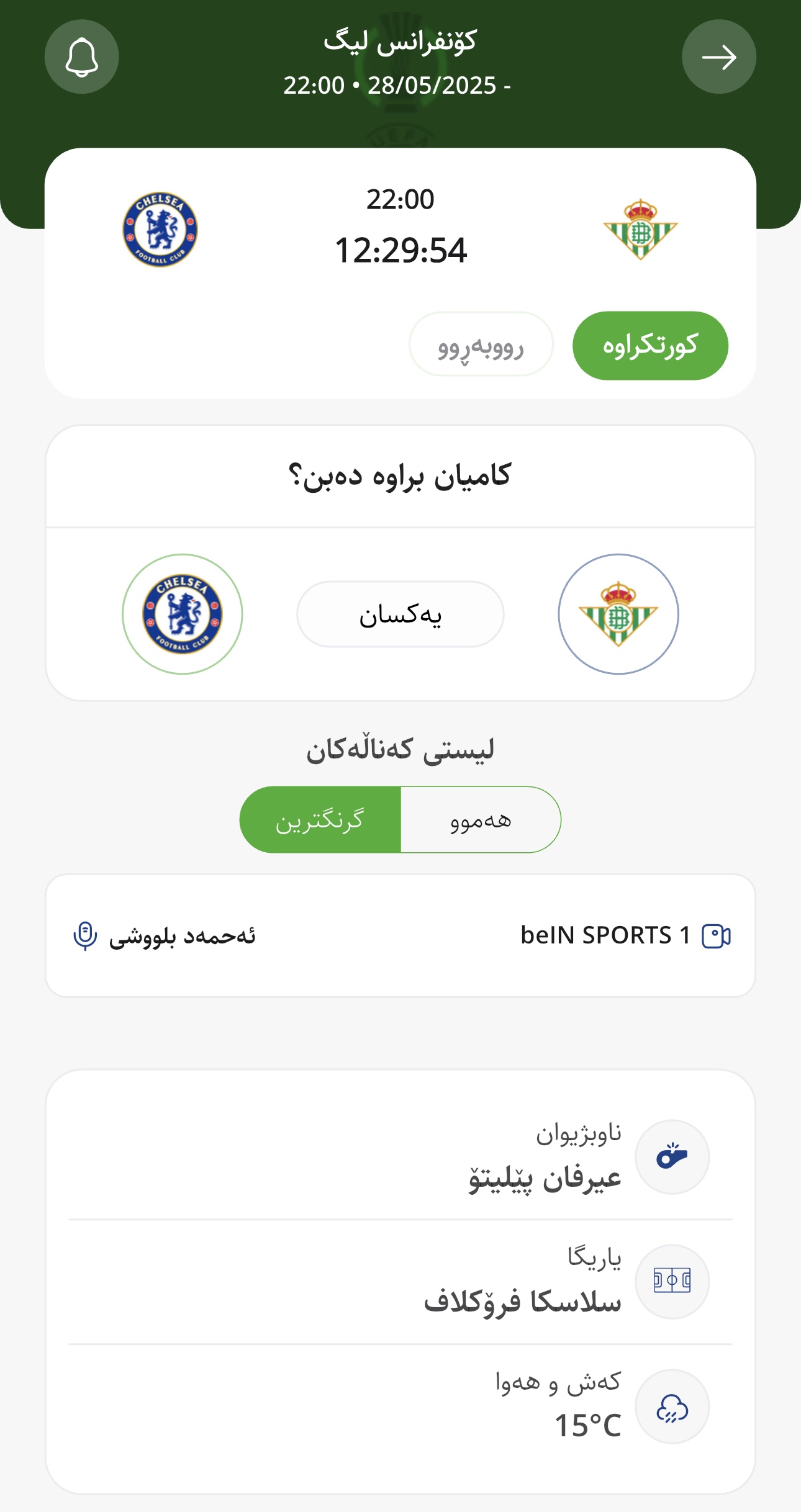This screenshot has width=801, height=1512.
Task: Switch to the ڕووبەڕوو tab
Action: (481, 344)
